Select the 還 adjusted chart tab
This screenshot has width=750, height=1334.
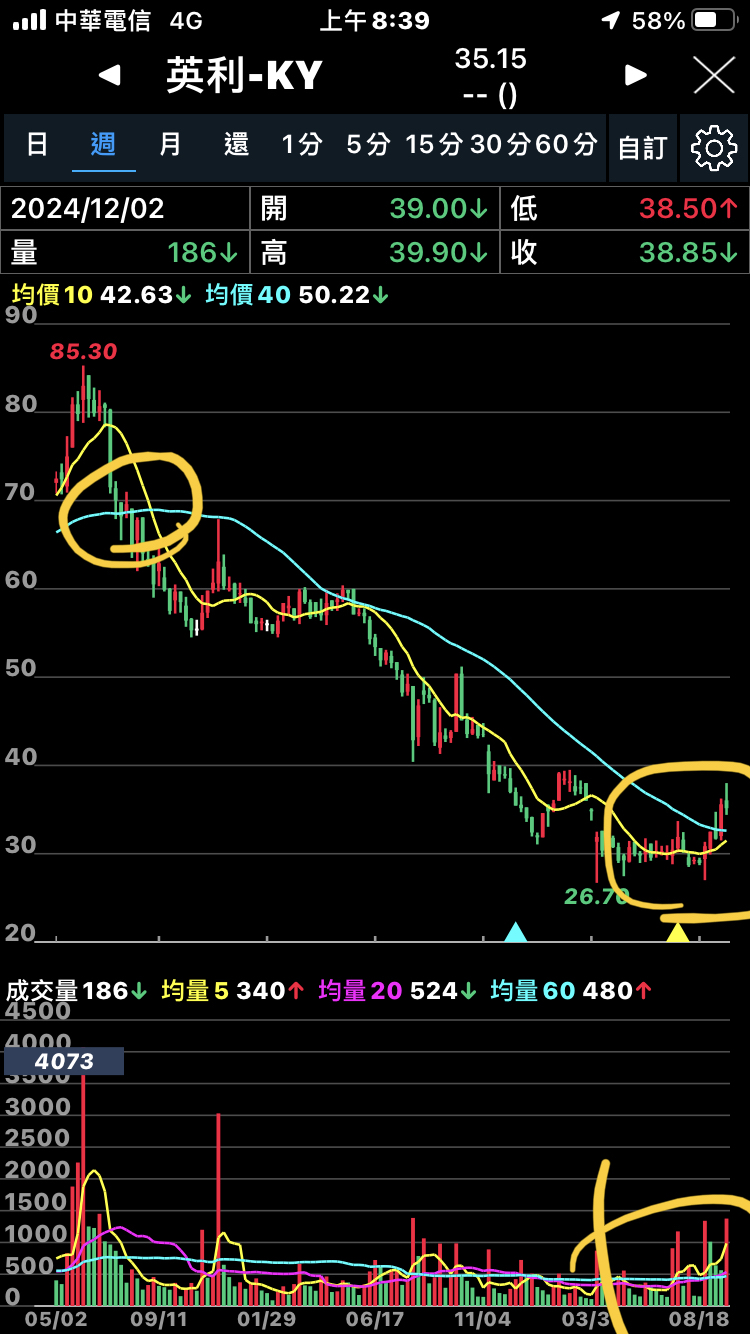click(x=236, y=145)
